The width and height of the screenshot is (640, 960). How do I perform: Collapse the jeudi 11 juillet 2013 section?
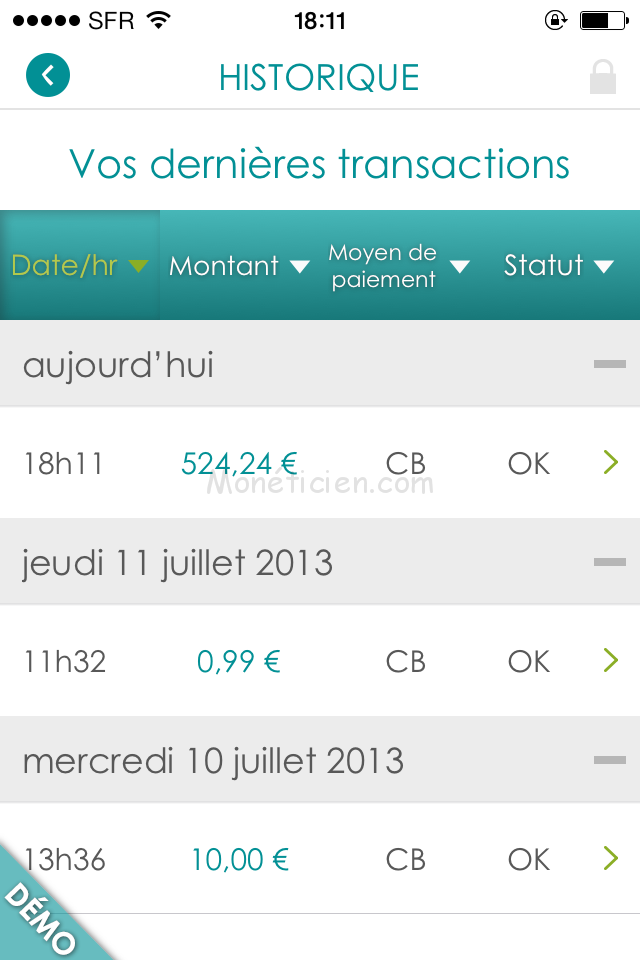coord(609,563)
